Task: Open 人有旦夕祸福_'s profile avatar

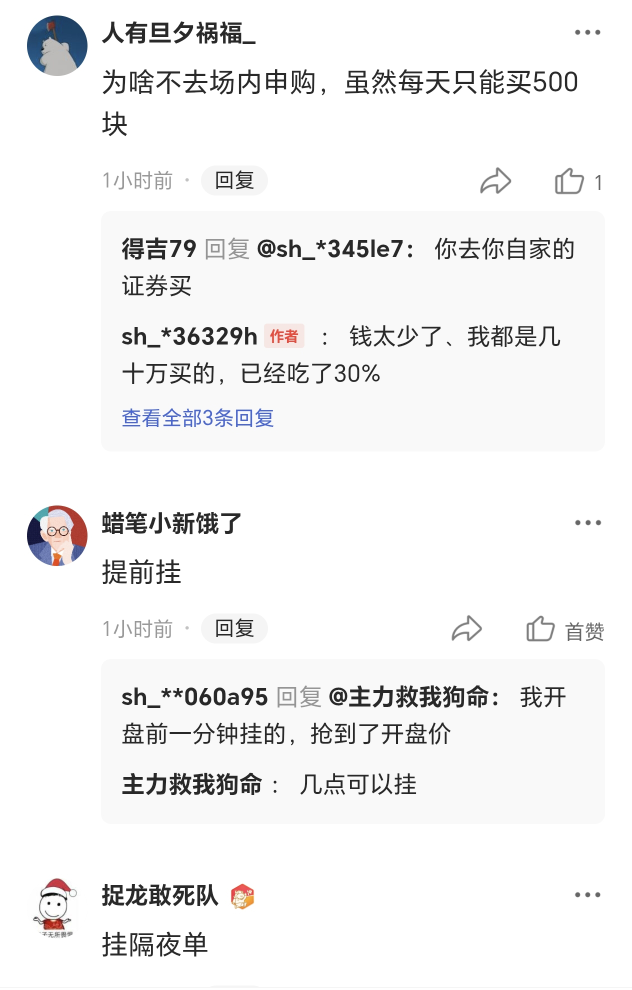Action: 57,46
